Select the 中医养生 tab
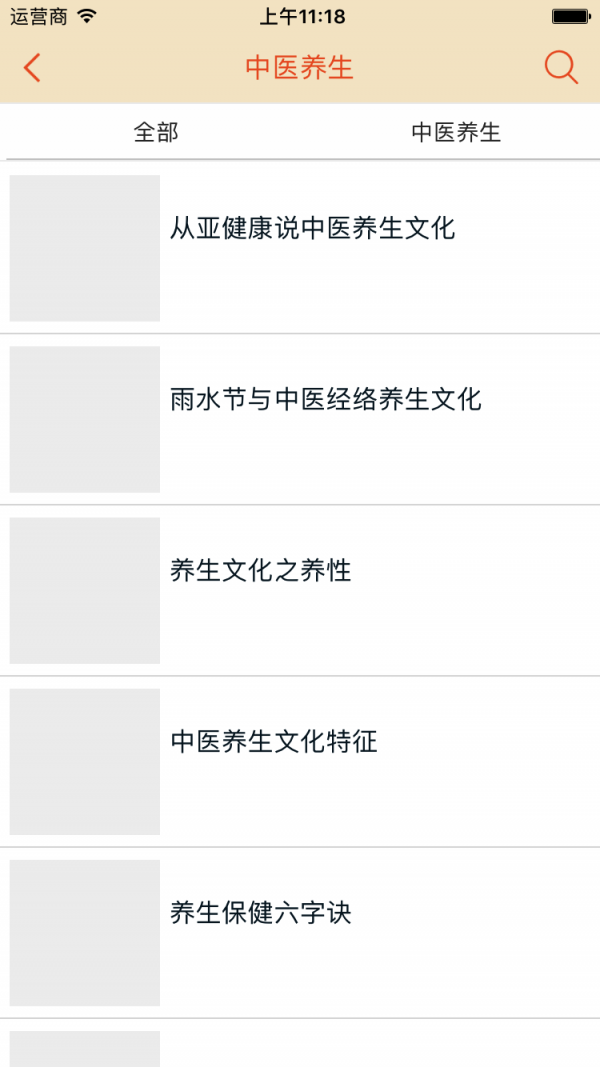 tap(455, 132)
